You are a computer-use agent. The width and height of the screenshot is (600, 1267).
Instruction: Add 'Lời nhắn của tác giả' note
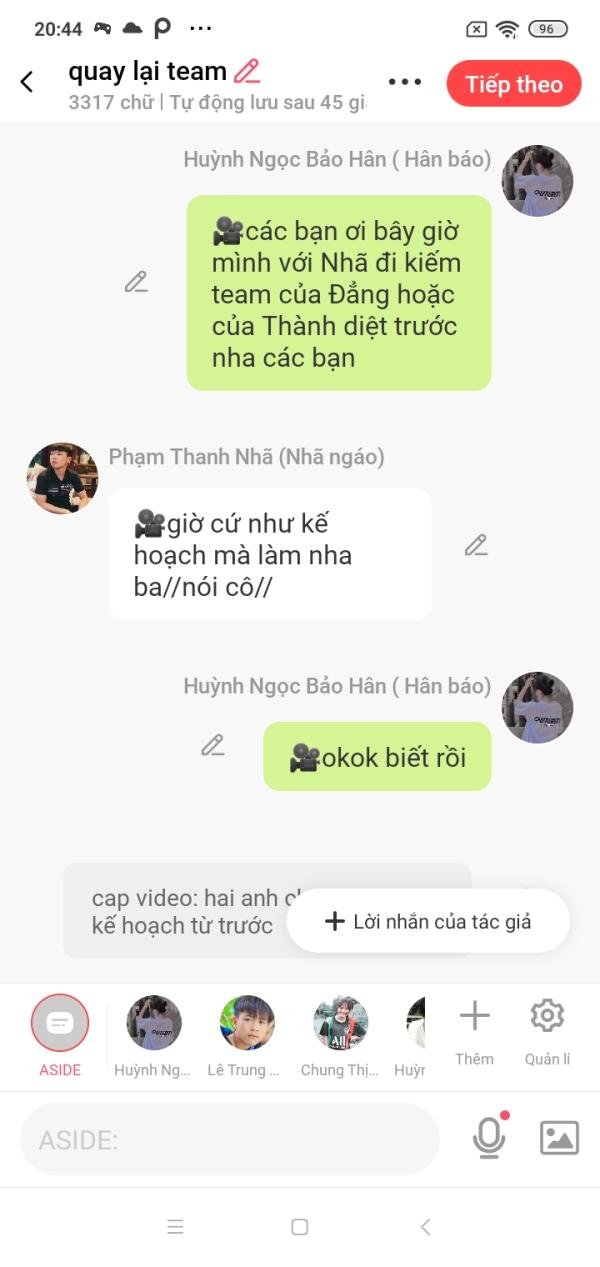(428, 921)
